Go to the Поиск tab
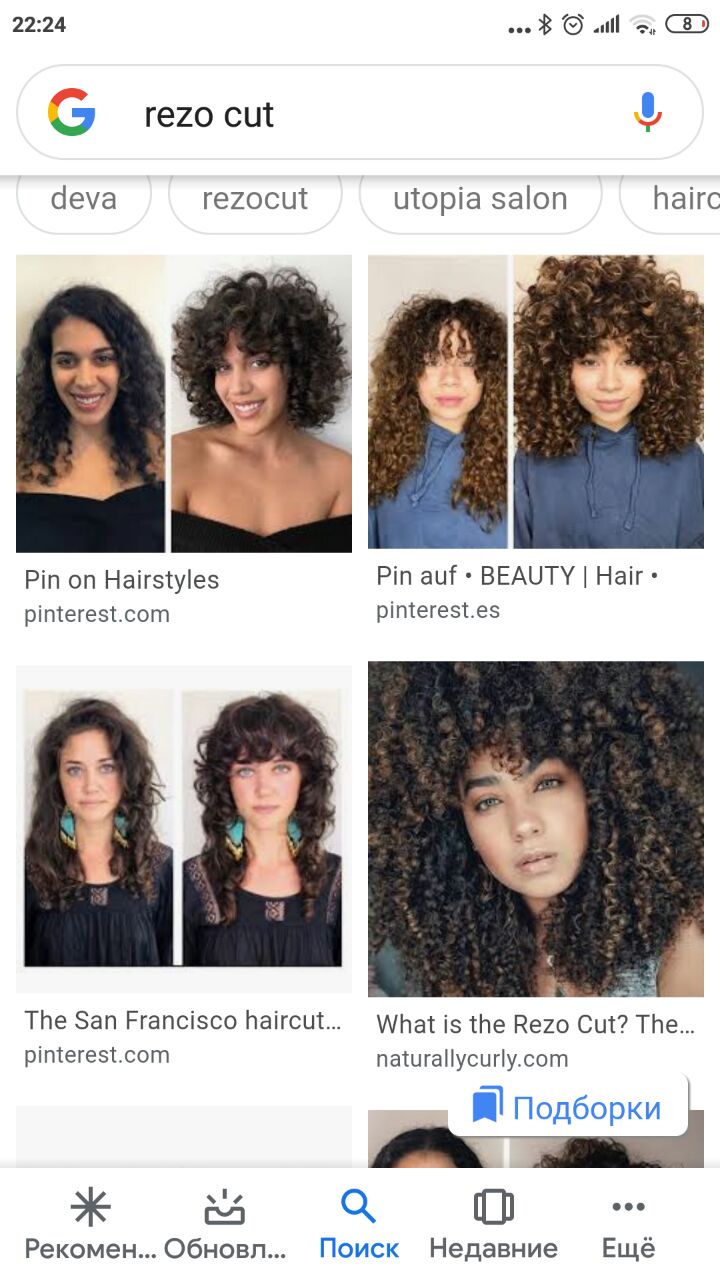 359,1224
